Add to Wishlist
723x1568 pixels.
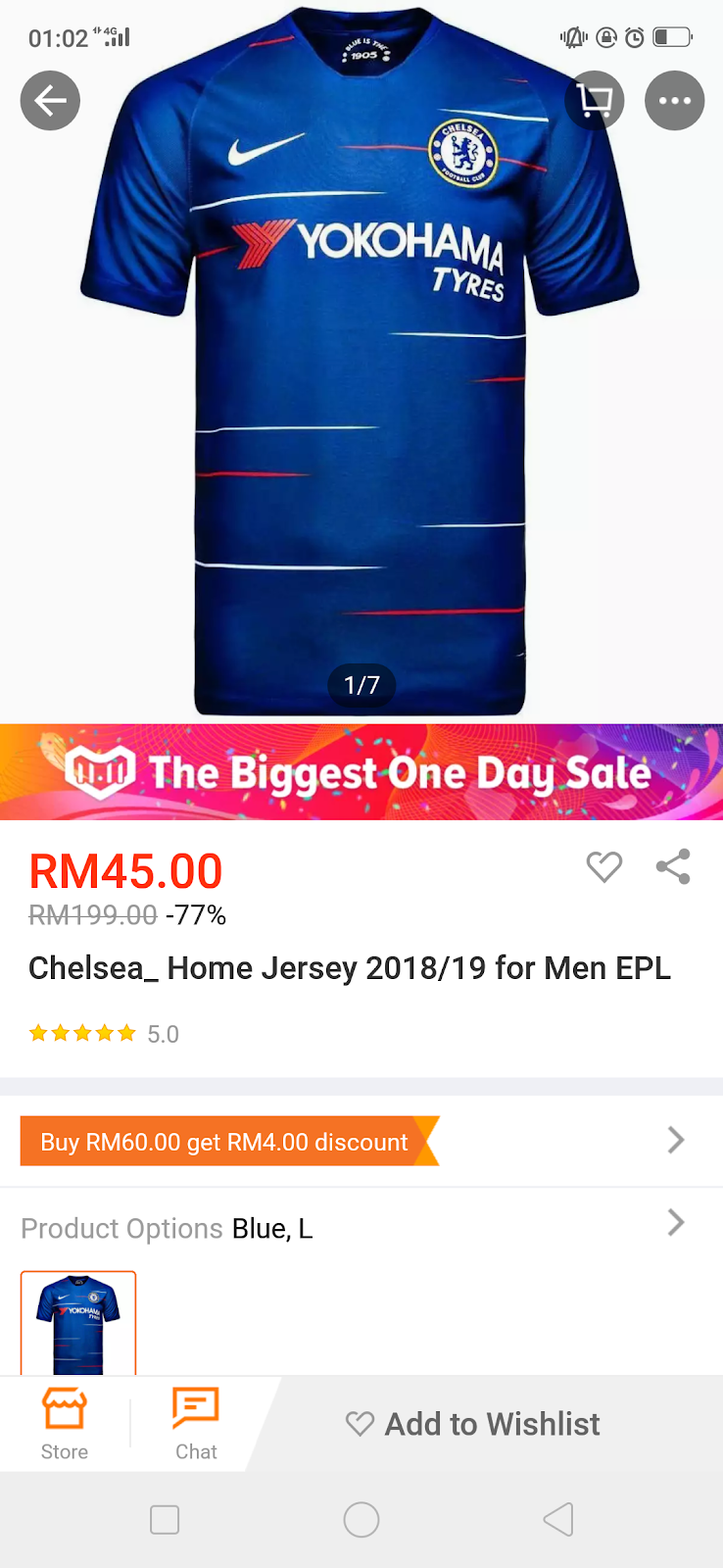[x=472, y=1424]
